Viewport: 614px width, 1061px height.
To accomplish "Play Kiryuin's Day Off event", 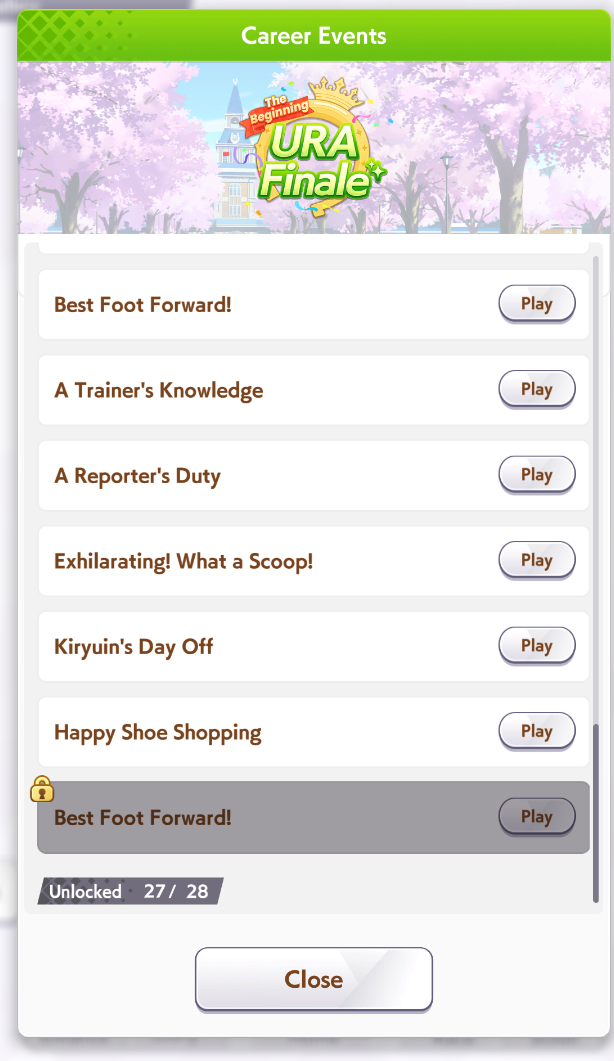I will point(537,646).
